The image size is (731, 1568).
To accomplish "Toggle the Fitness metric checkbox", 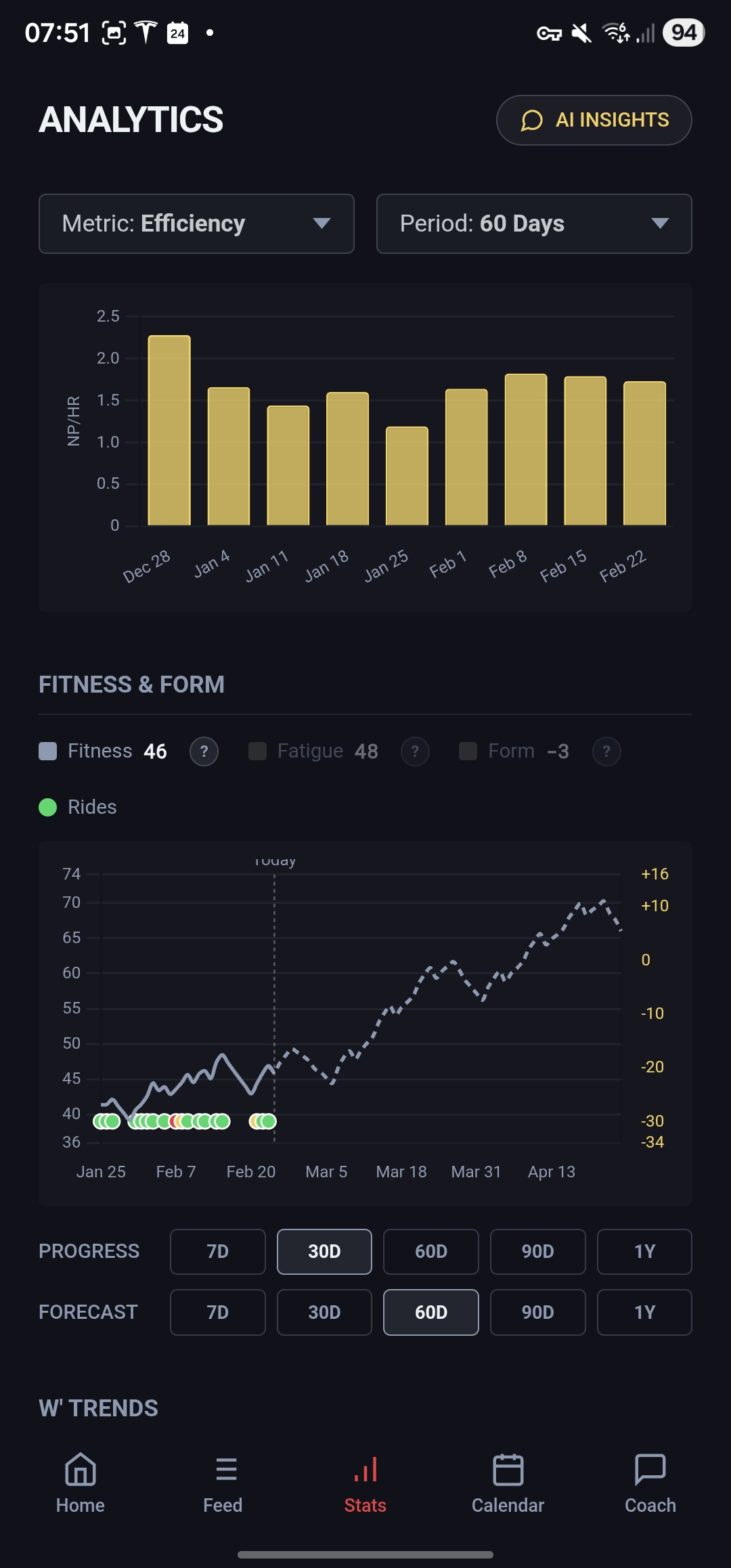I will [47, 751].
